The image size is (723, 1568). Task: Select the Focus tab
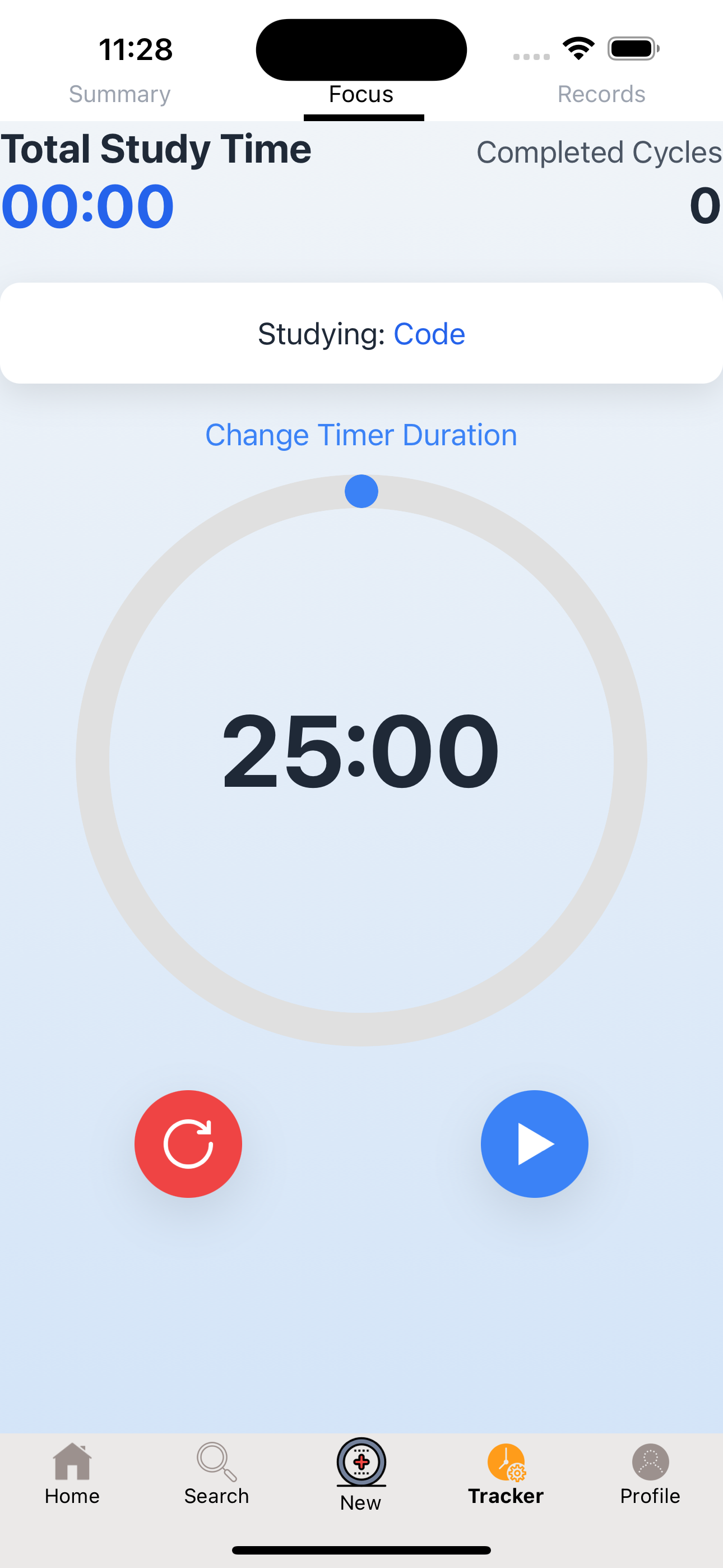[x=361, y=94]
